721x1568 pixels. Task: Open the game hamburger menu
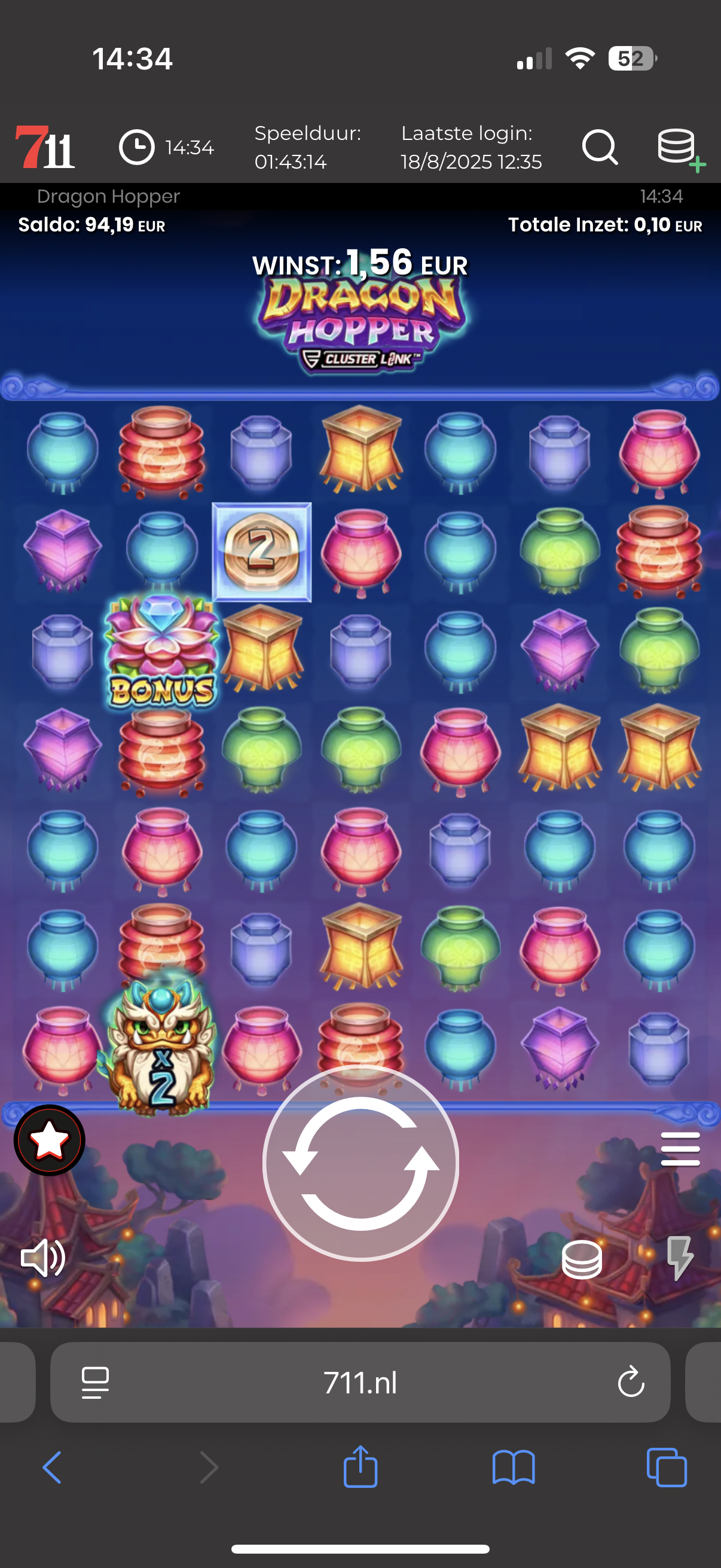point(680,1149)
